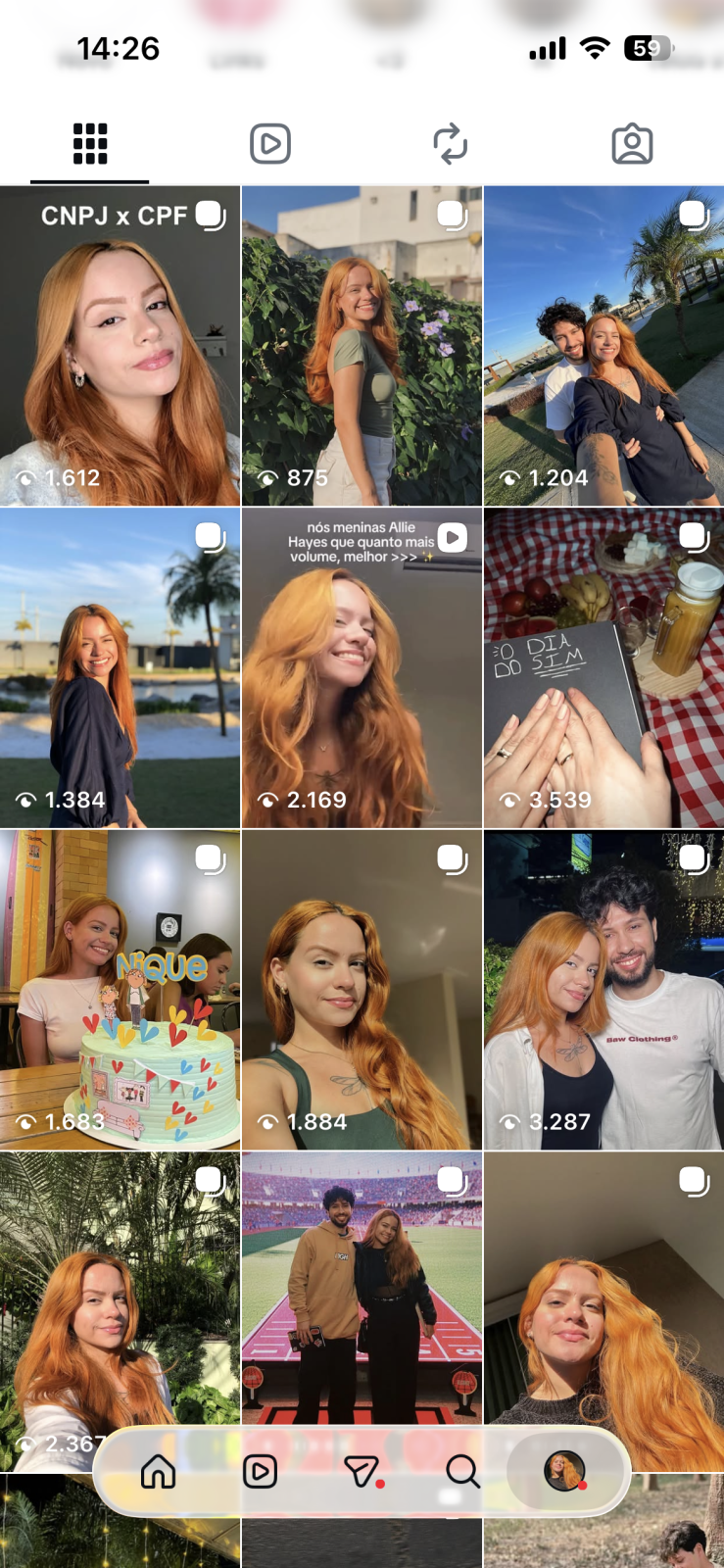This screenshot has width=724, height=1568.
Task: Play the Allie Hayes reel with 2.169 views
Action: [362, 668]
